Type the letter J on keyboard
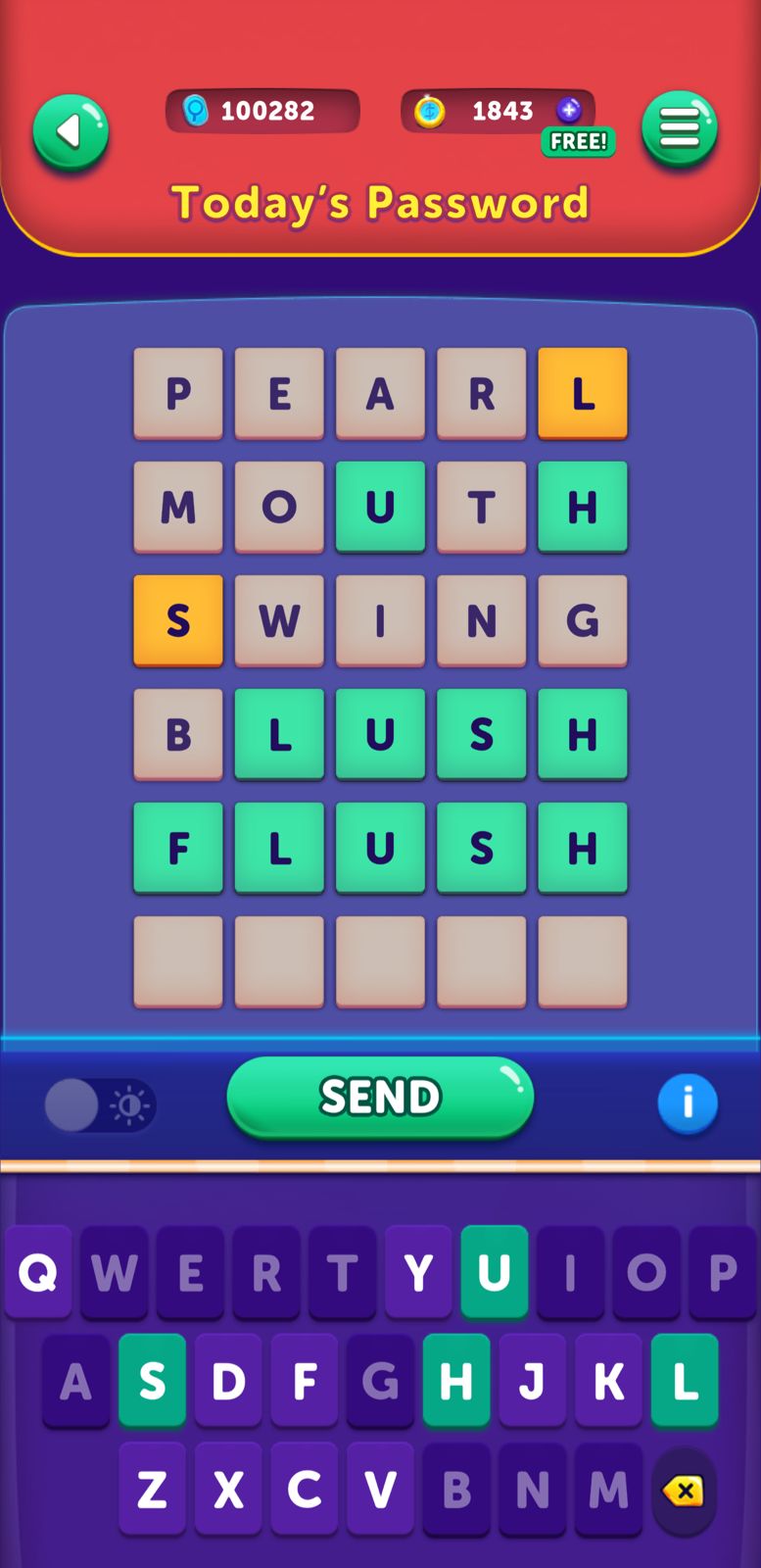Viewport: 761px width, 1568px height. (x=532, y=1380)
